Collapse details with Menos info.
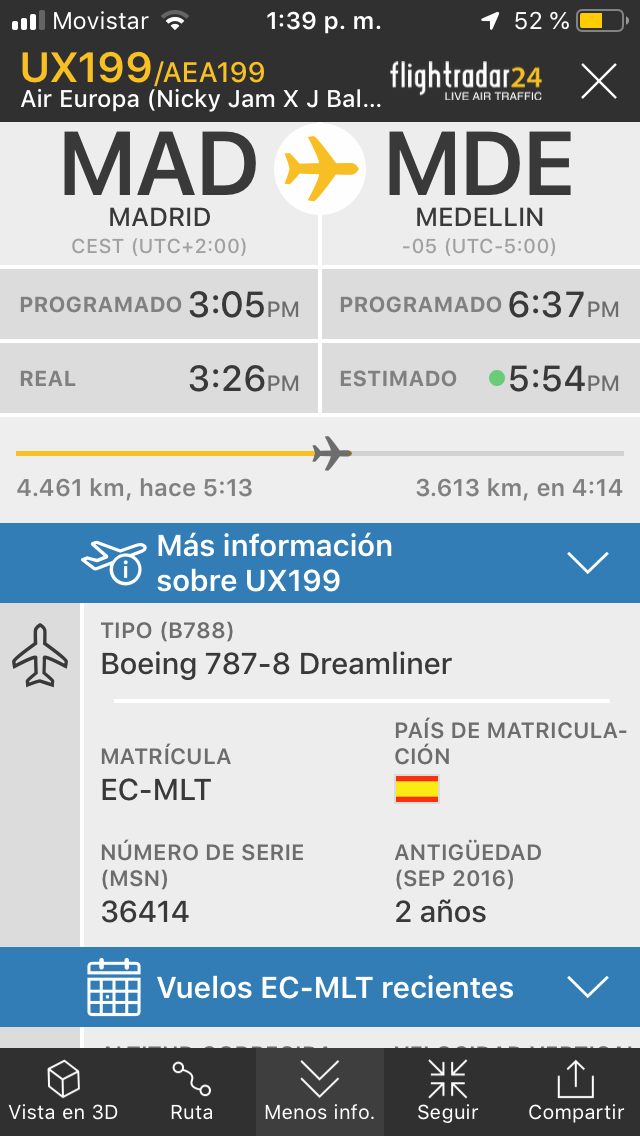This screenshot has width=640, height=1136. coord(319,1091)
